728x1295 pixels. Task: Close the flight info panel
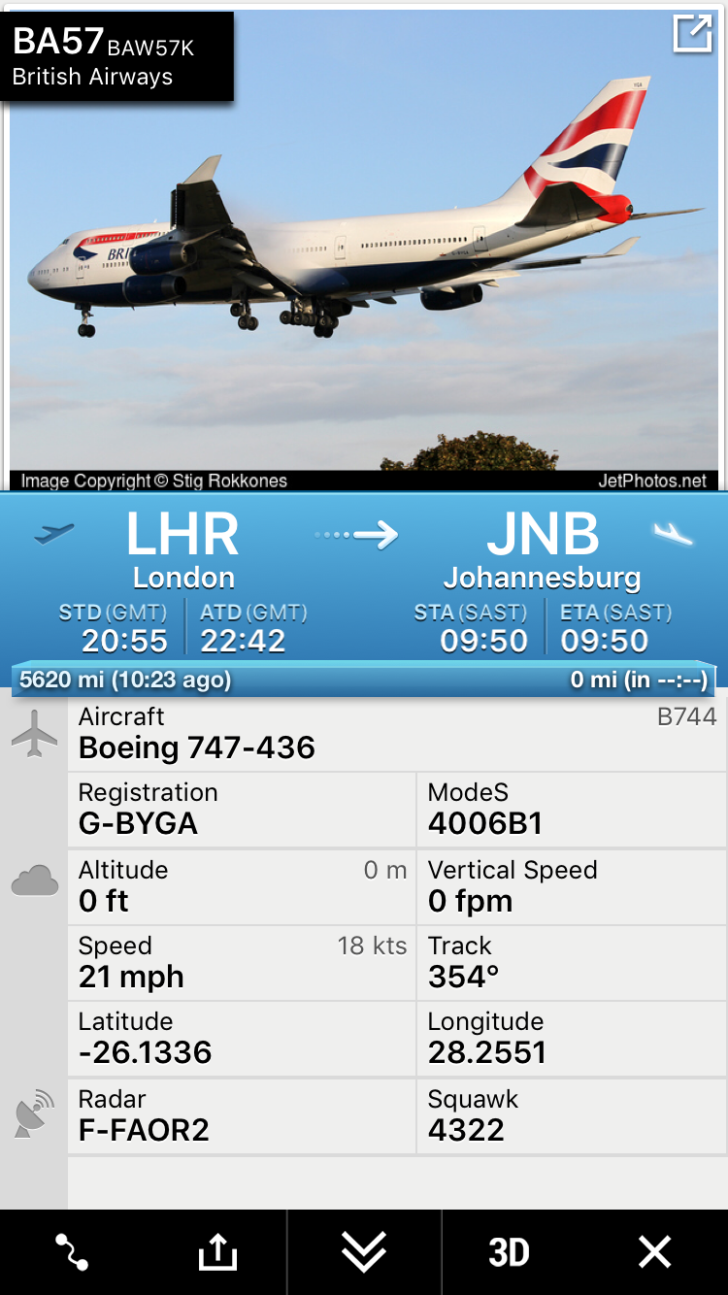click(x=654, y=1252)
